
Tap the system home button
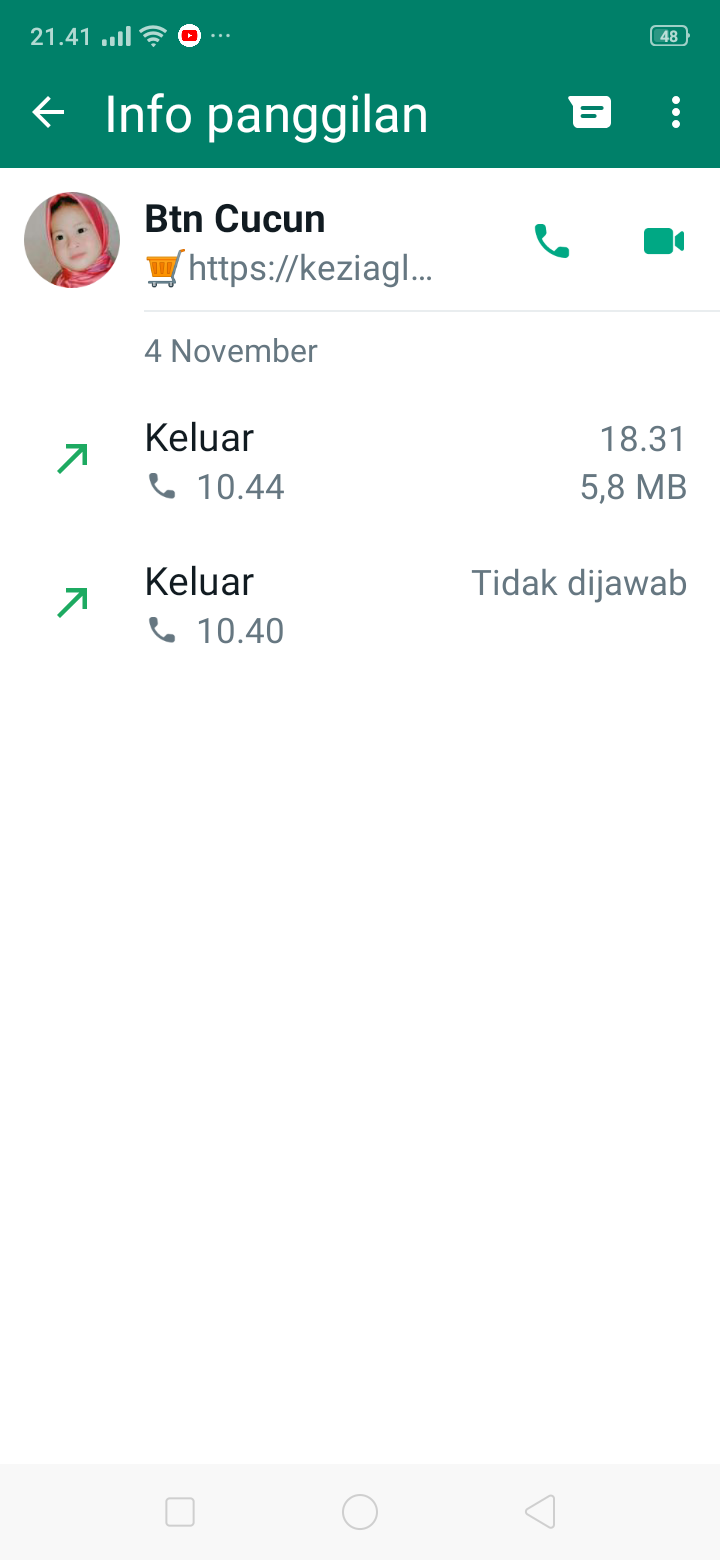[x=360, y=1512]
